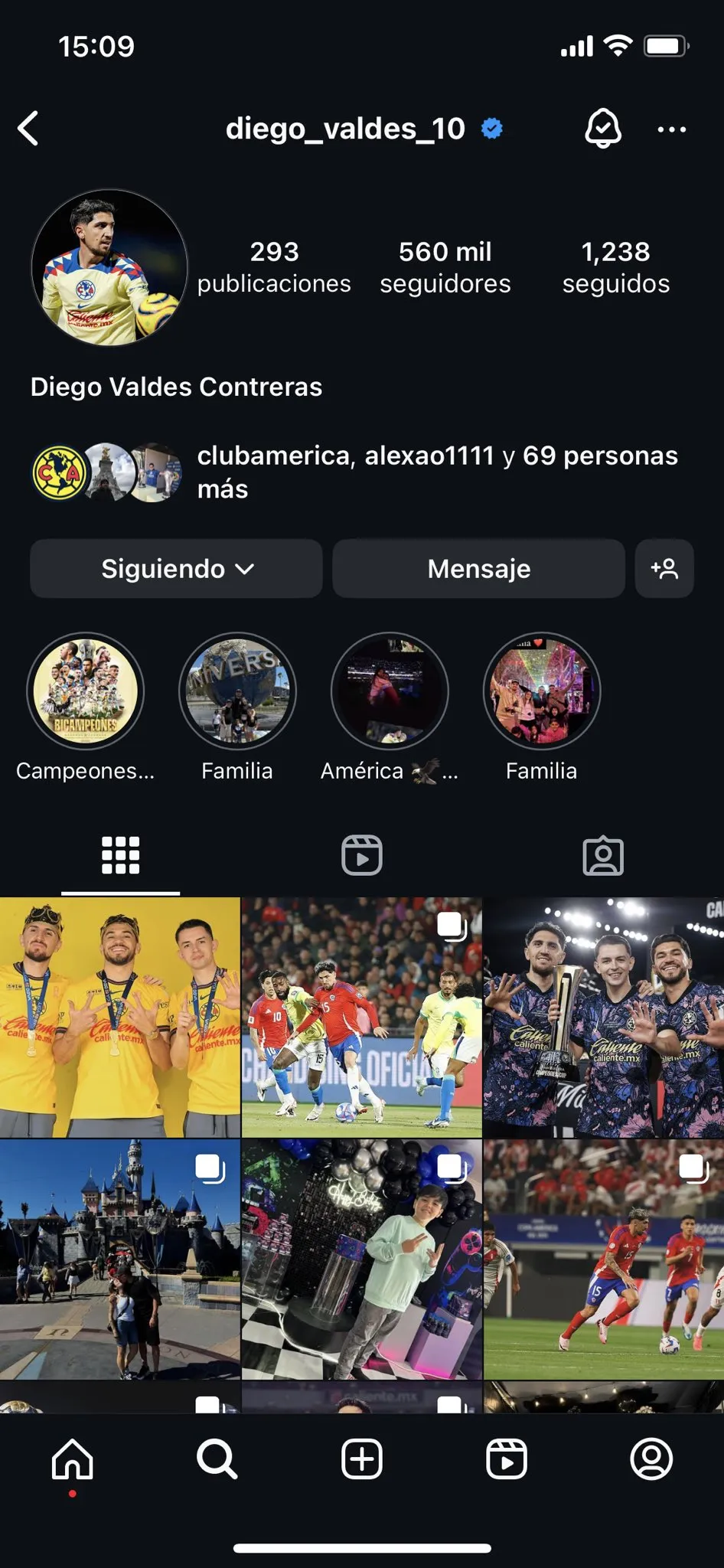Open the América story highlight

(x=390, y=691)
